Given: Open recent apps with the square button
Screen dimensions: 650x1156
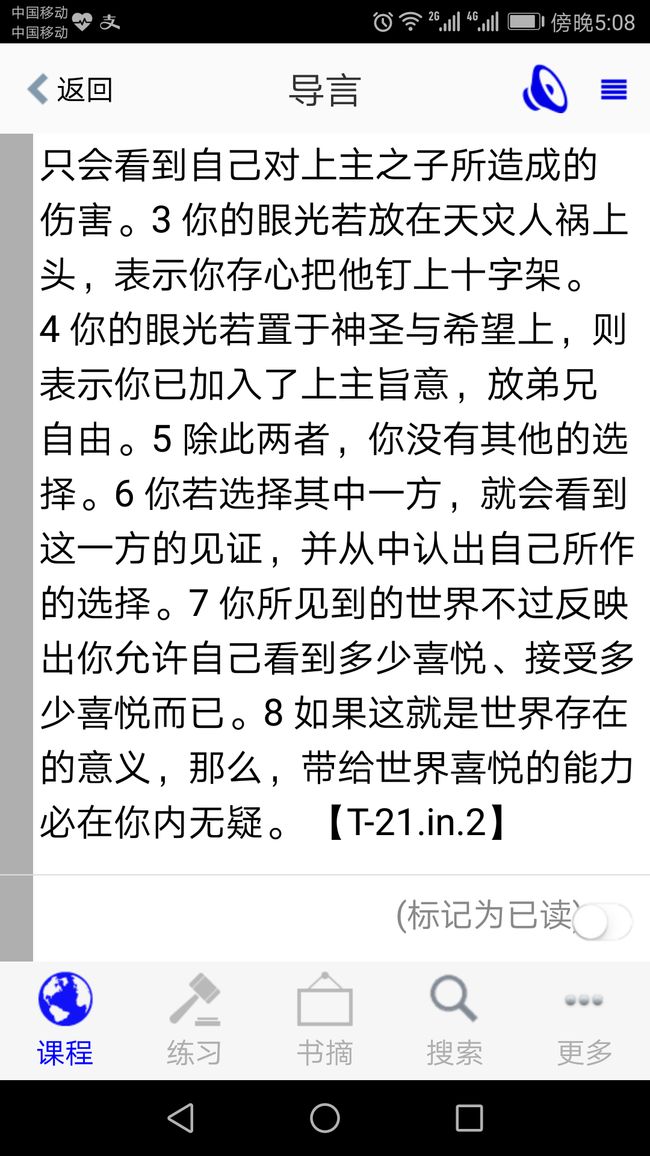Looking at the screenshot, I should pyautogui.click(x=469, y=1118).
